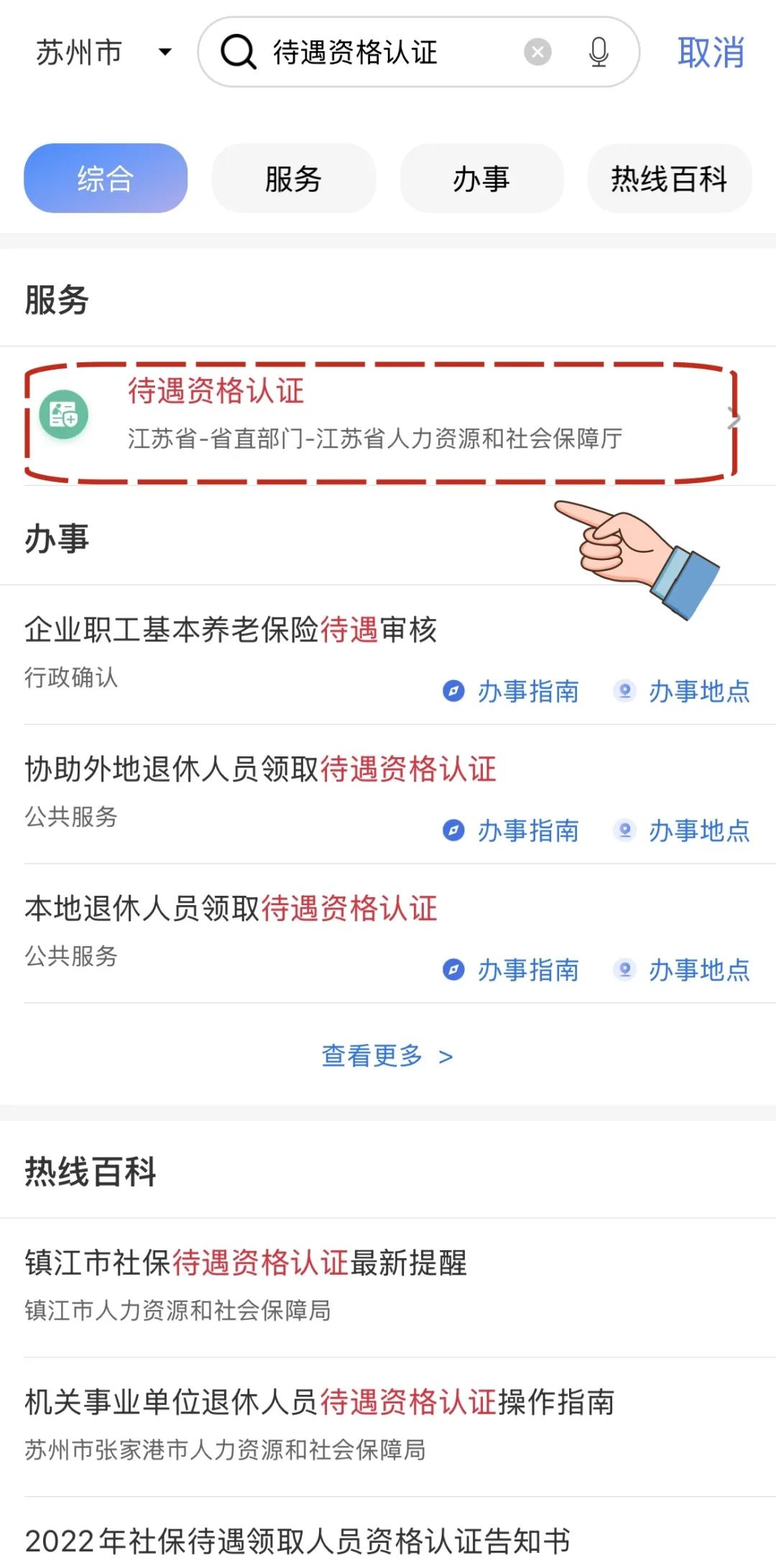
Task: View 办事指南 for 本地退休人员领取待遇资格认证
Action: (512, 970)
